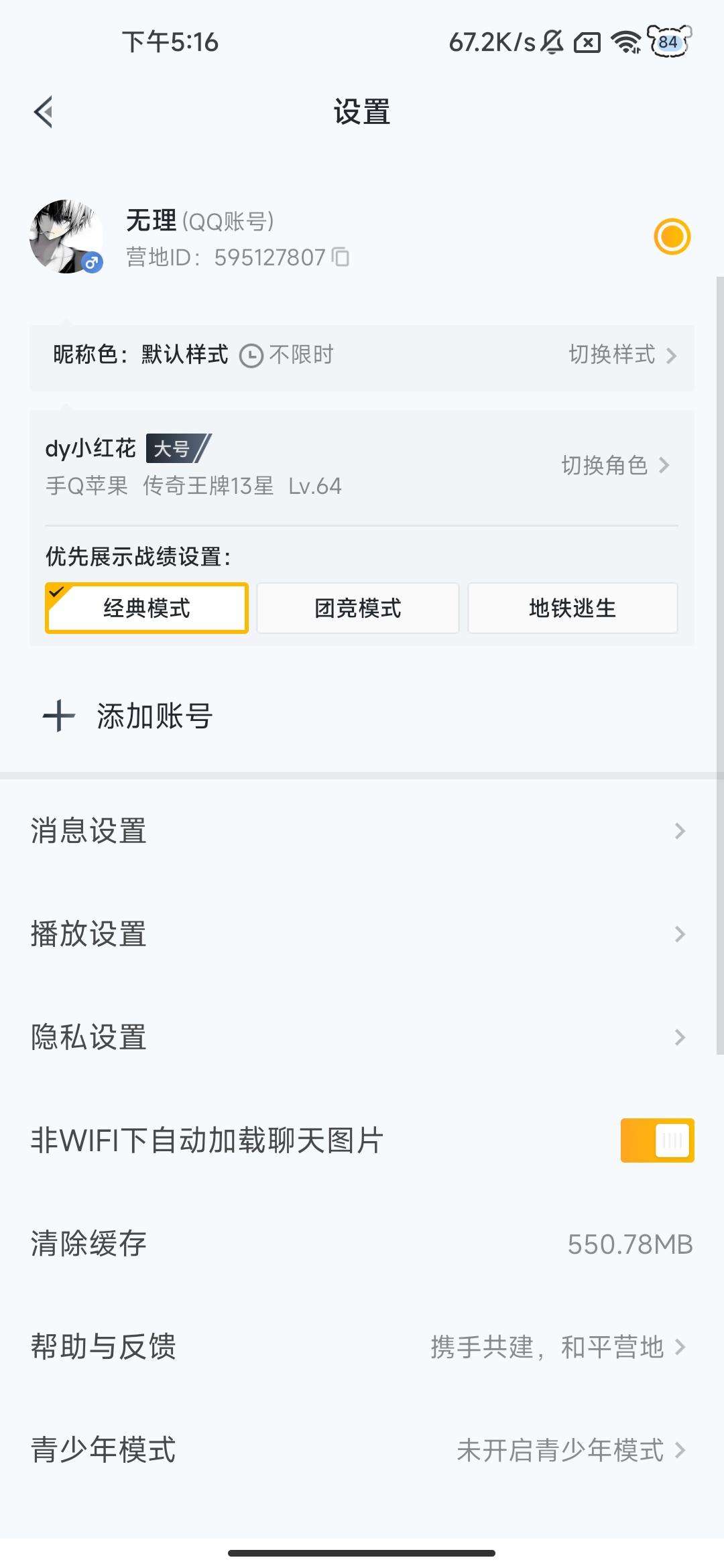Select the 团竞模式 option
This screenshot has height=1568, width=724.
click(357, 608)
